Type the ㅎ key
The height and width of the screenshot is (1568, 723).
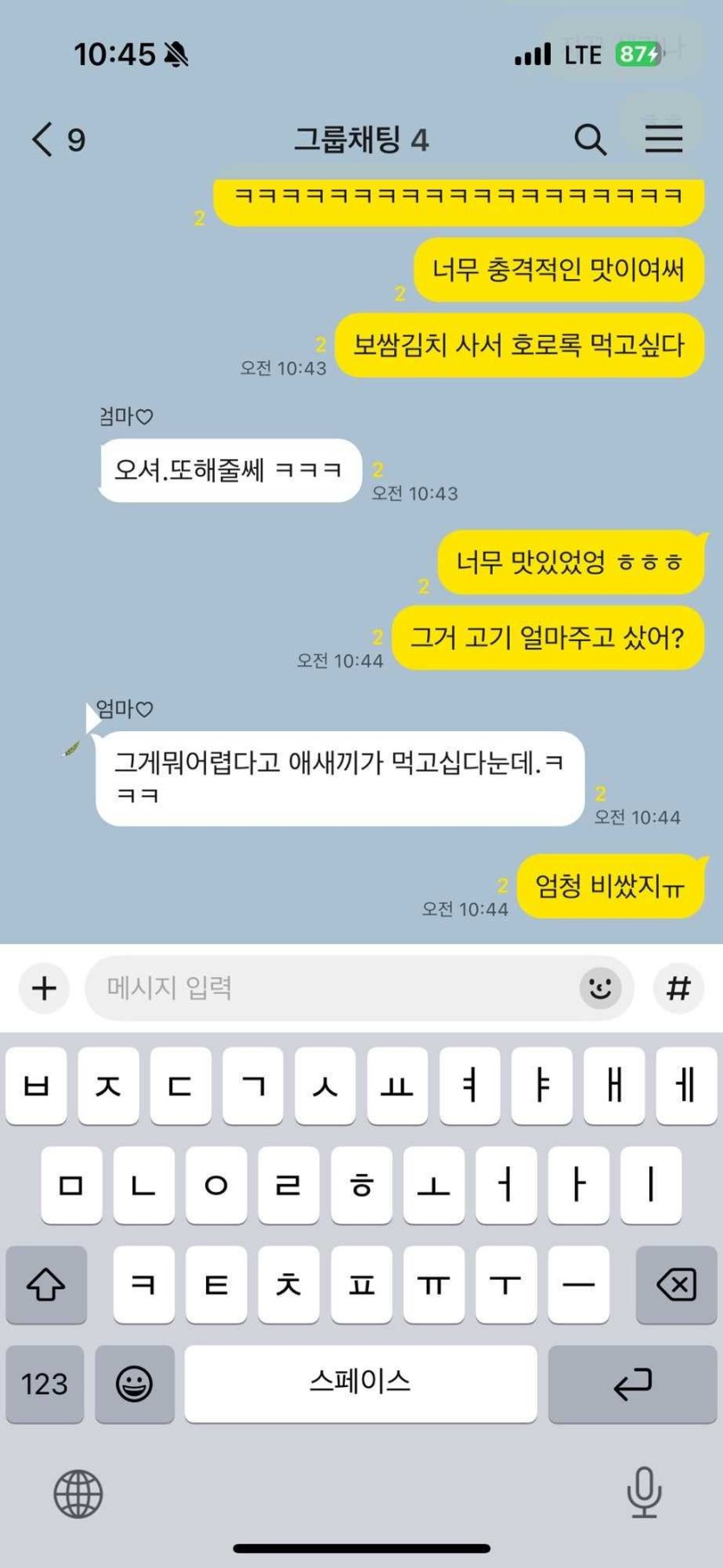pos(361,1184)
